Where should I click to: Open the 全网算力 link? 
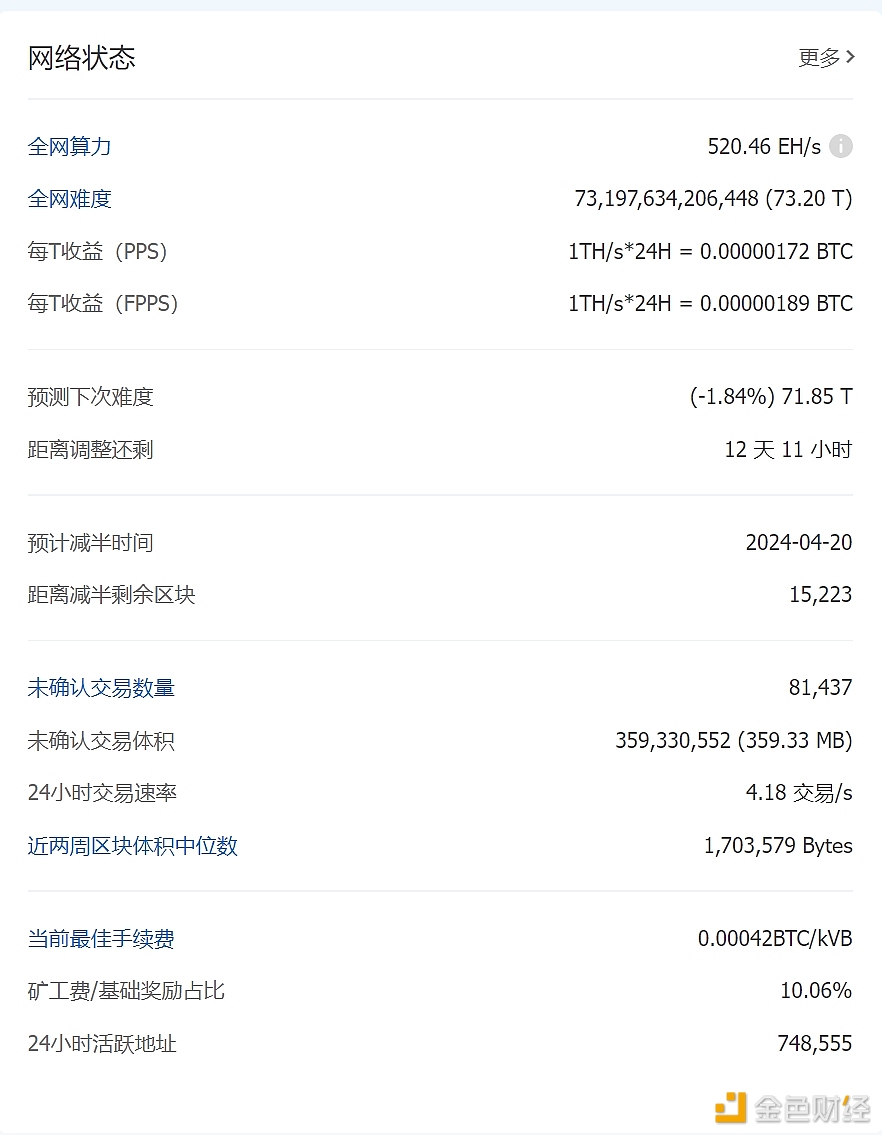[x=69, y=146]
